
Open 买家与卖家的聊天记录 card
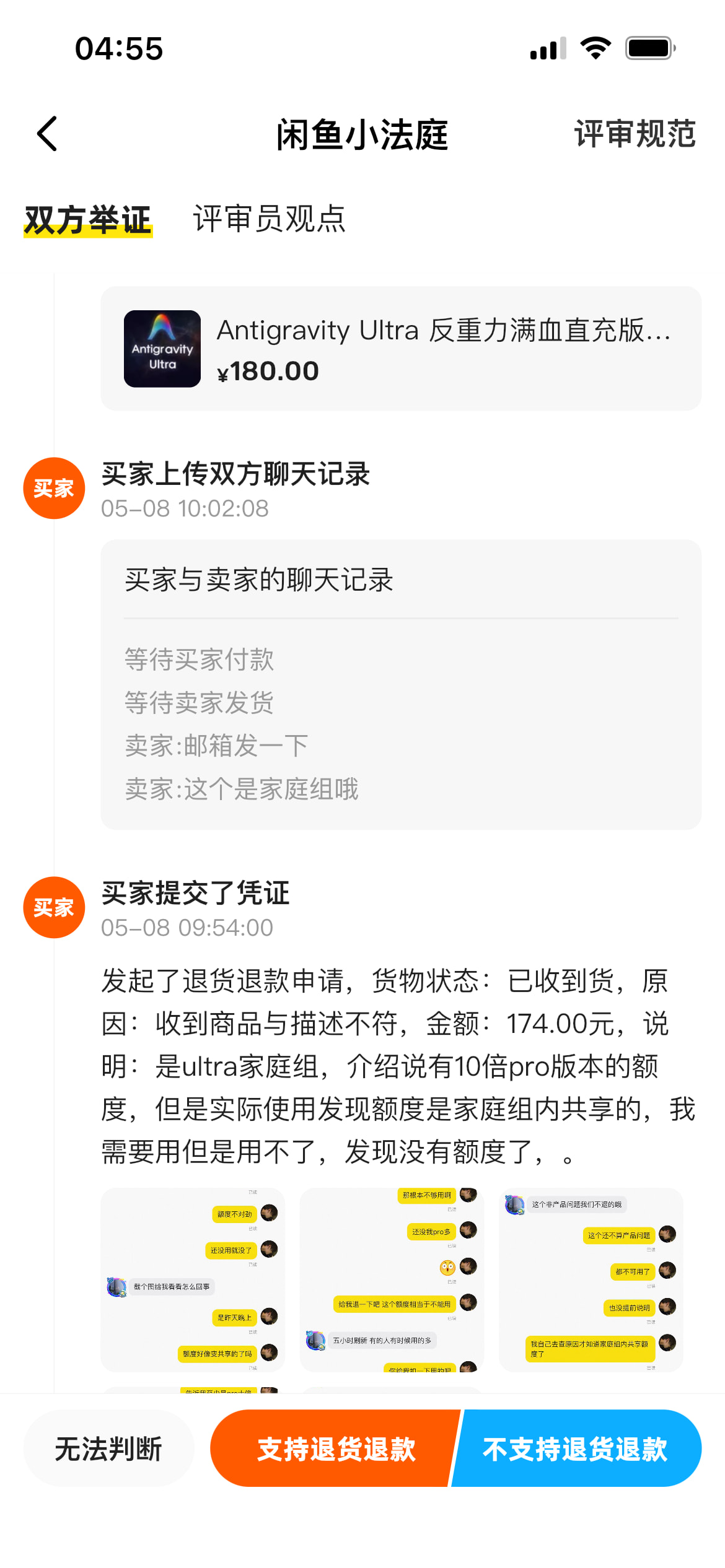coord(401,684)
